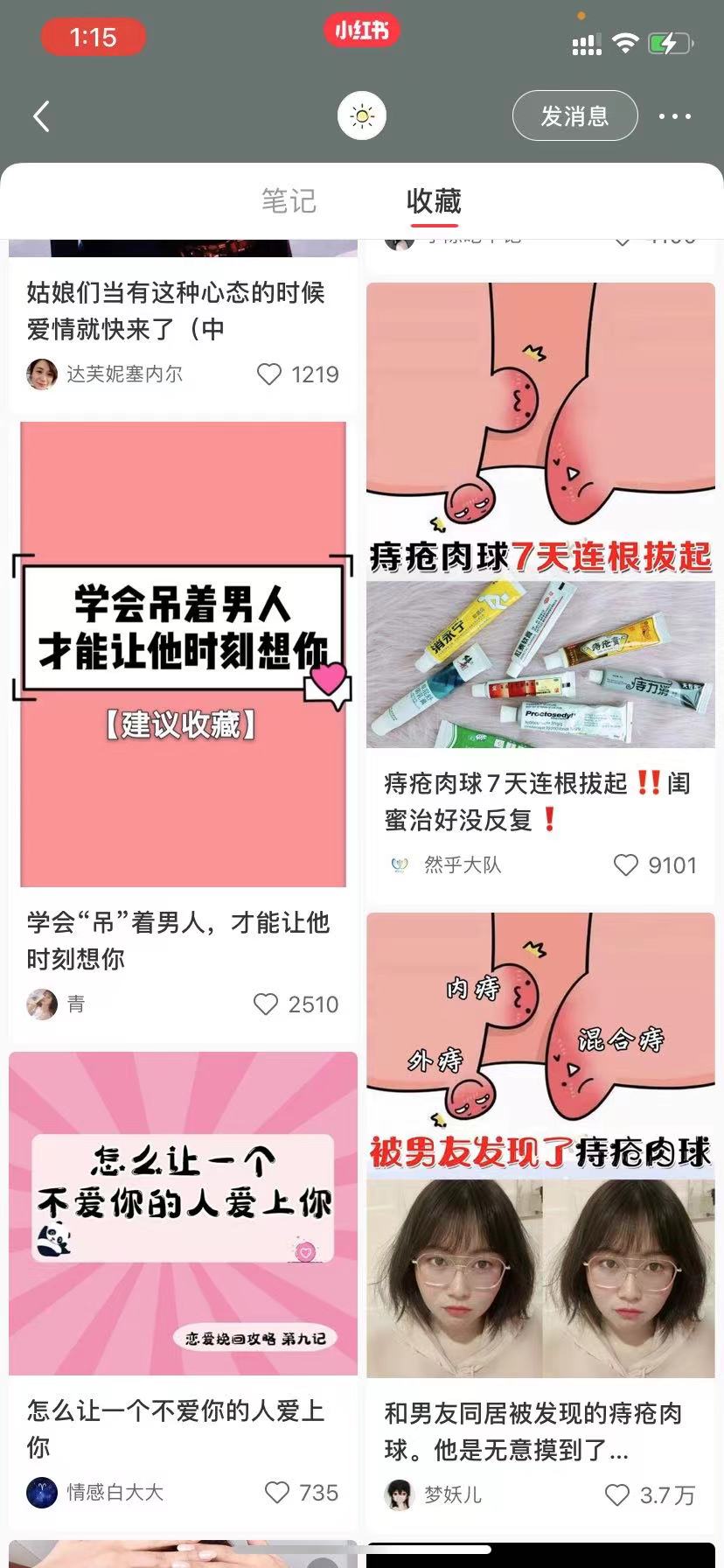Open the note 痔疮肉球7天连根拔起
This screenshot has width=724, height=1568.
tap(540, 514)
